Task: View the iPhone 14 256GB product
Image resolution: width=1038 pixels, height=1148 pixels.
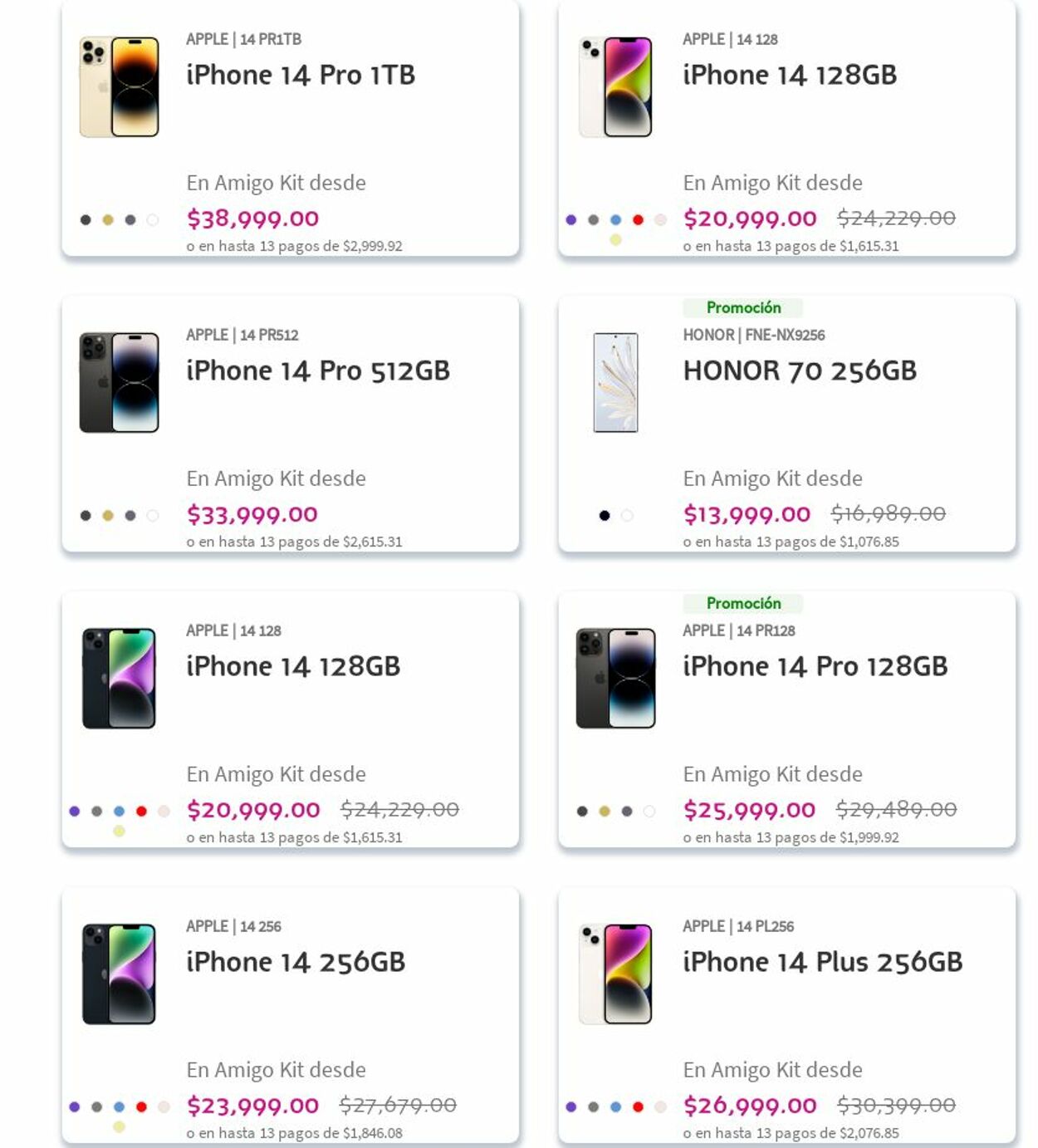Action: [295, 963]
